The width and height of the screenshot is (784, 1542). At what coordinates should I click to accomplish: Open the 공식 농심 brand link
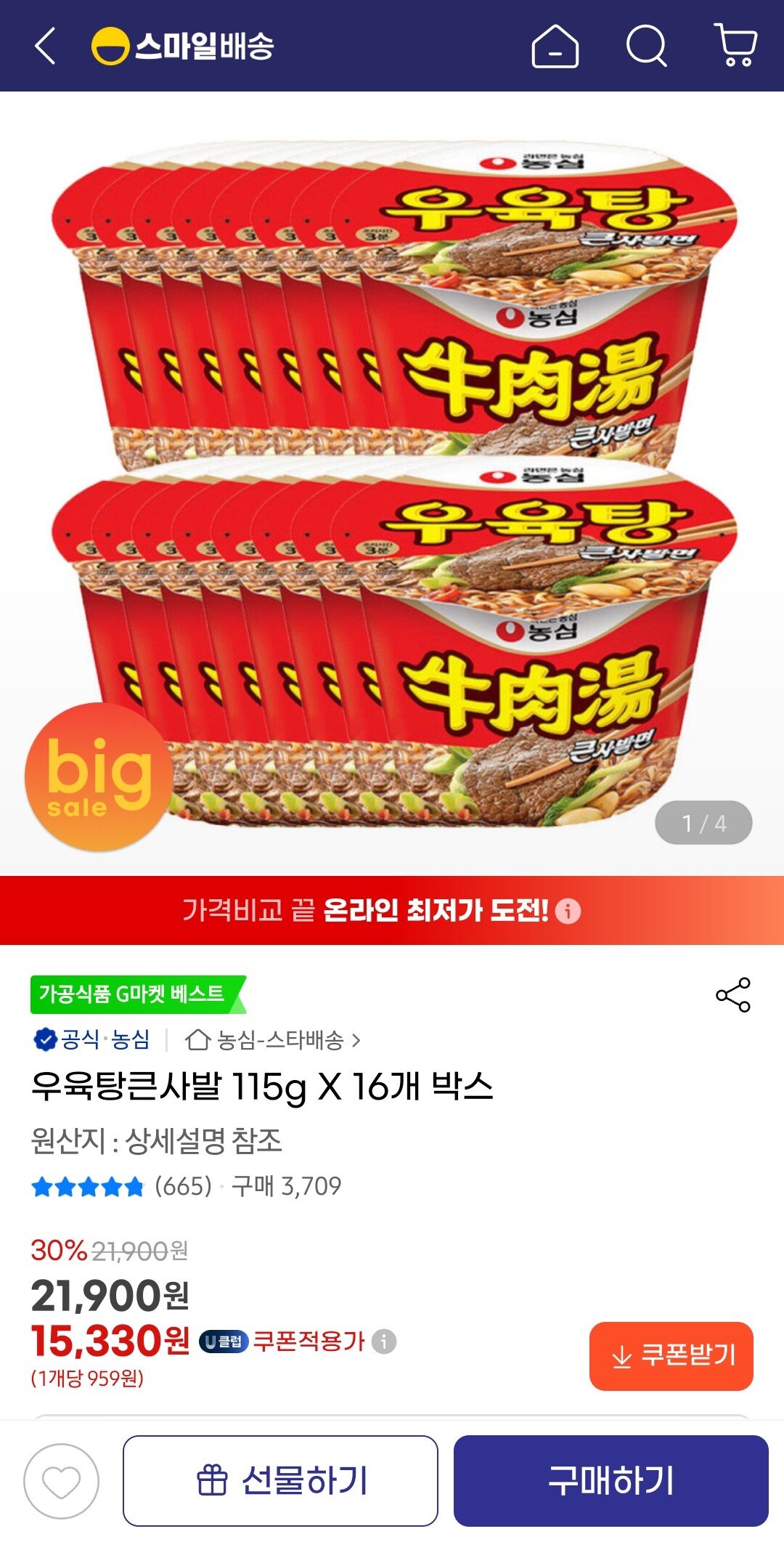(93, 1039)
